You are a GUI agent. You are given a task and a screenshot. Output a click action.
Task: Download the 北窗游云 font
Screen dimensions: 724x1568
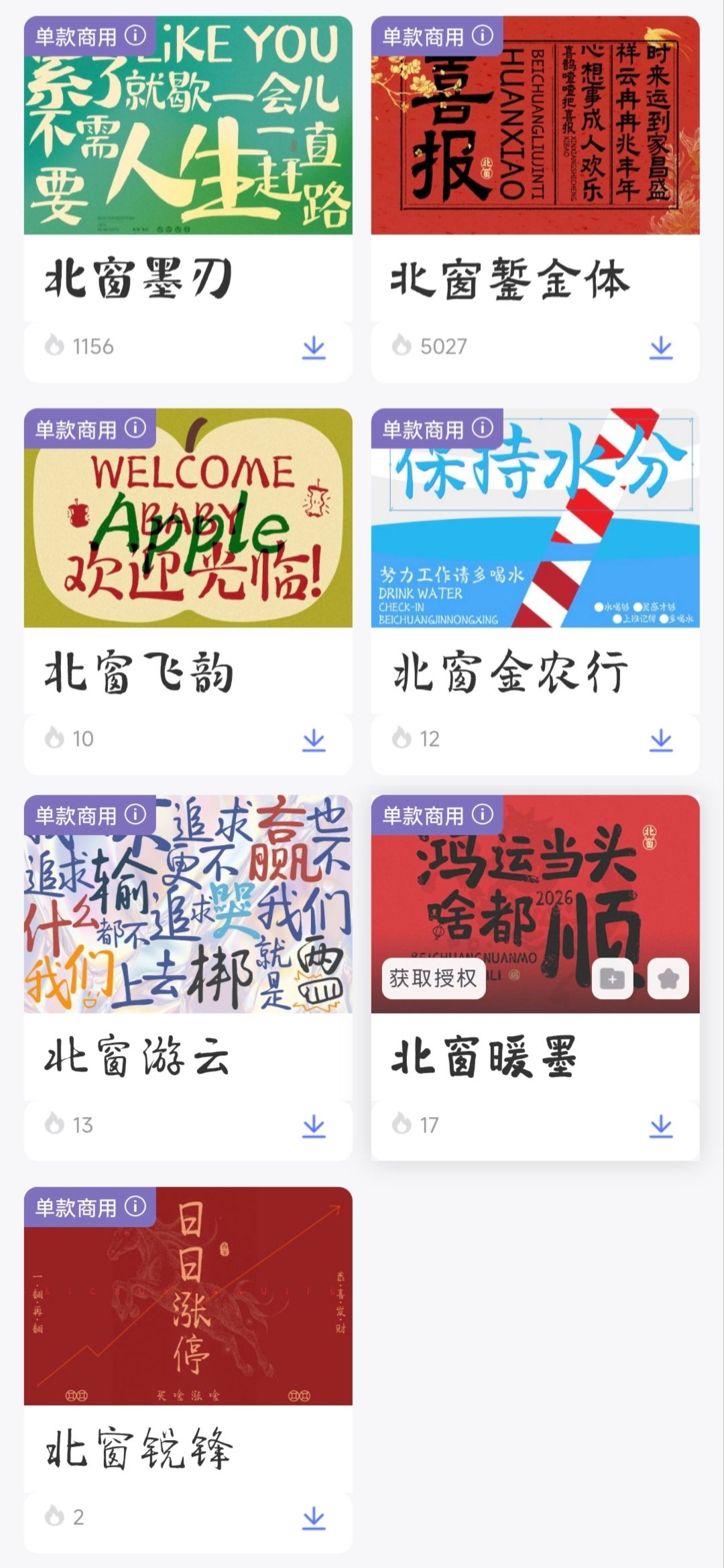pyautogui.click(x=314, y=1126)
